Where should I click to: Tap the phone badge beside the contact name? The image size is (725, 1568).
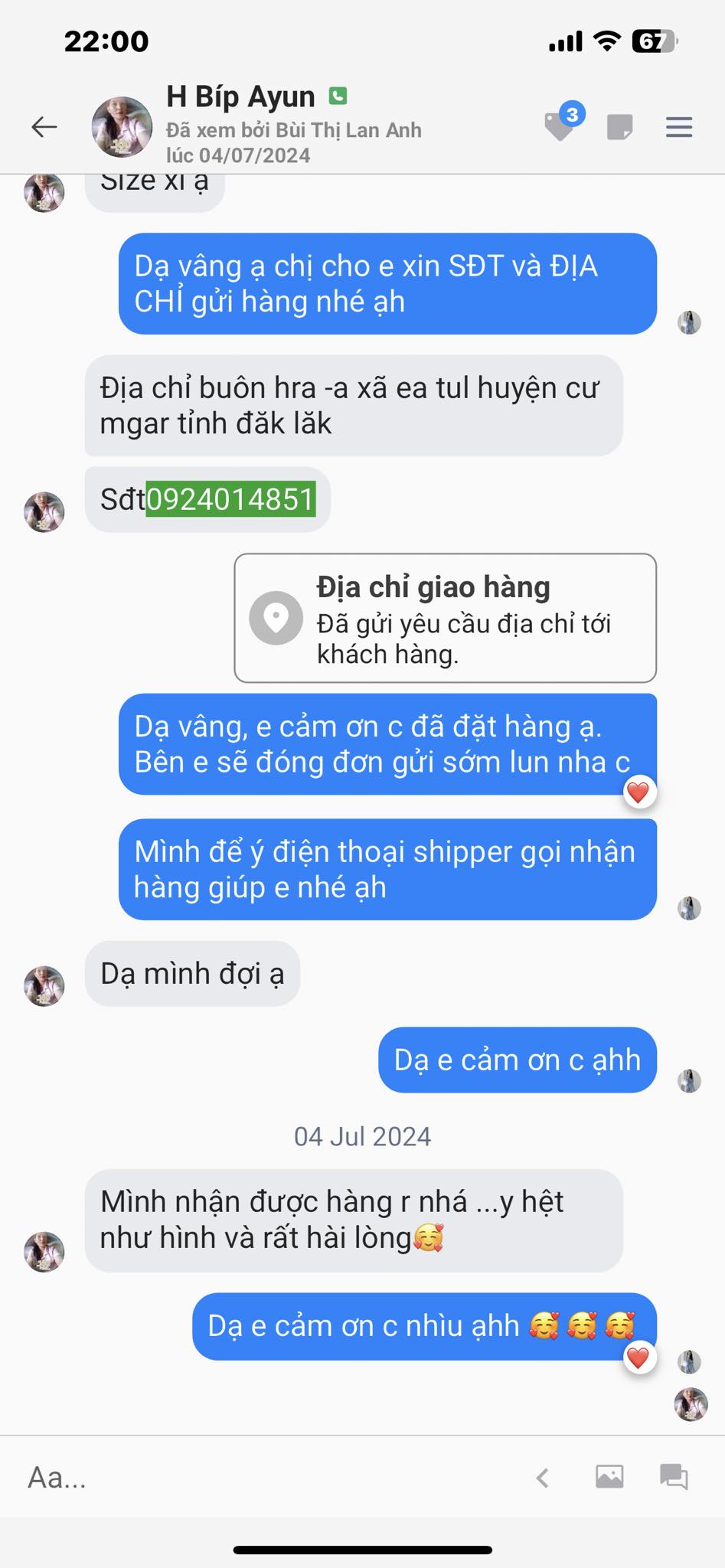click(x=338, y=96)
